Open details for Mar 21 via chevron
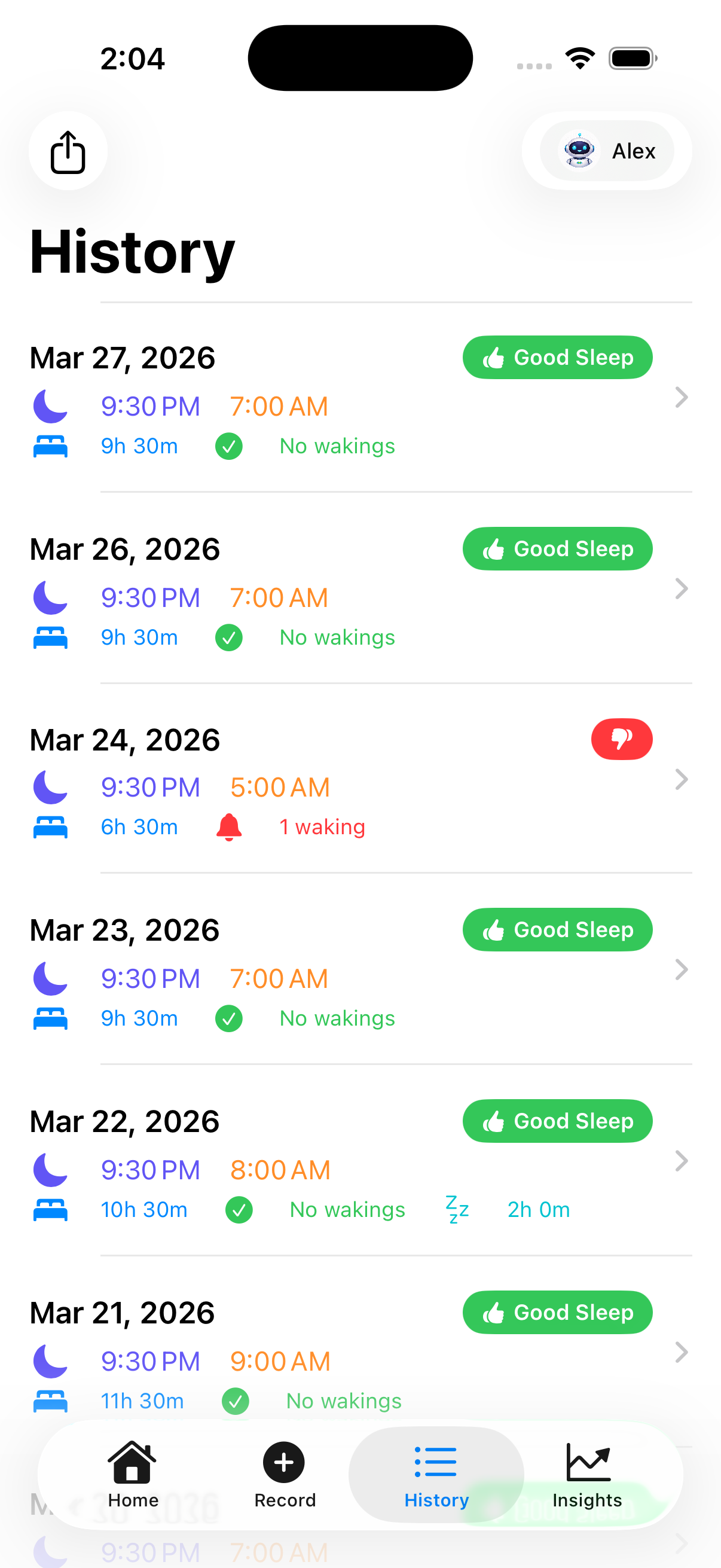 pyautogui.click(x=682, y=1353)
